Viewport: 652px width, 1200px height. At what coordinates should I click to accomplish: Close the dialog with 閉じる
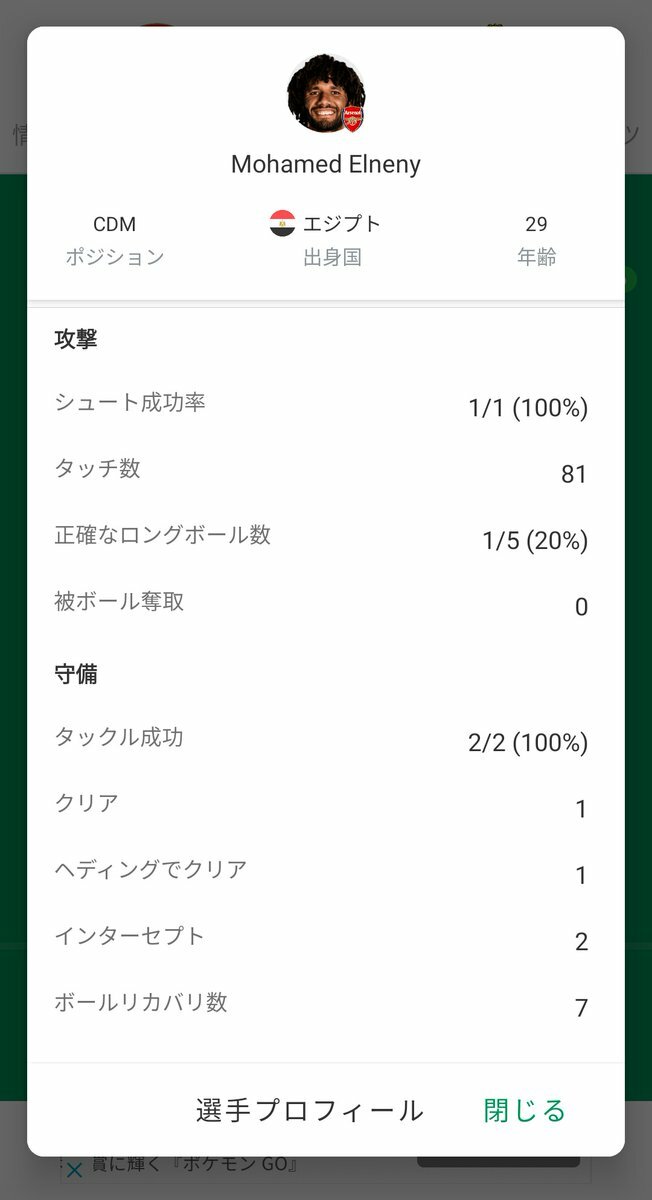(525, 1110)
